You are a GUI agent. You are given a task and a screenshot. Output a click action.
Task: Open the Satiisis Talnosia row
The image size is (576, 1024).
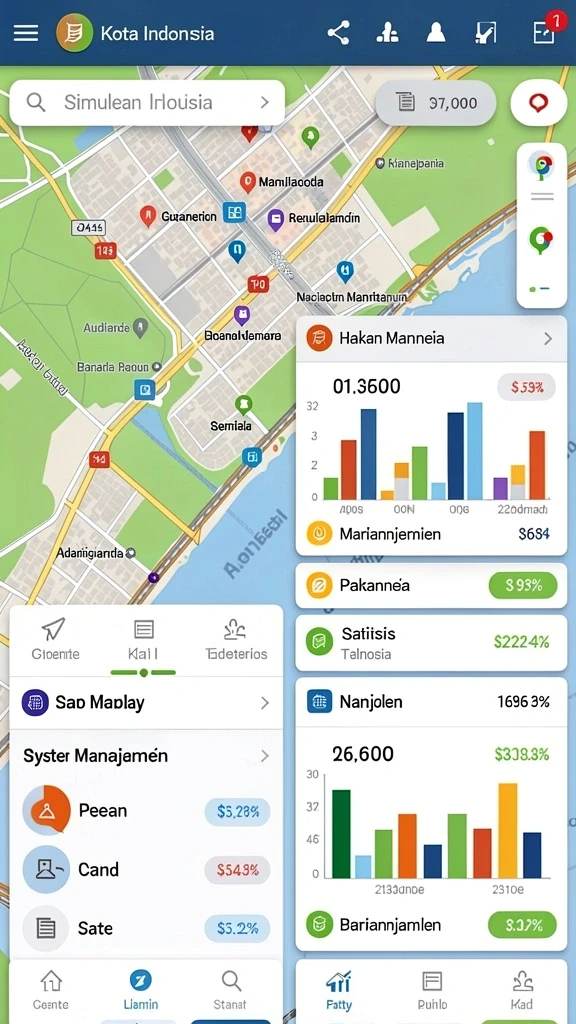pyautogui.click(x=431, y=643)
